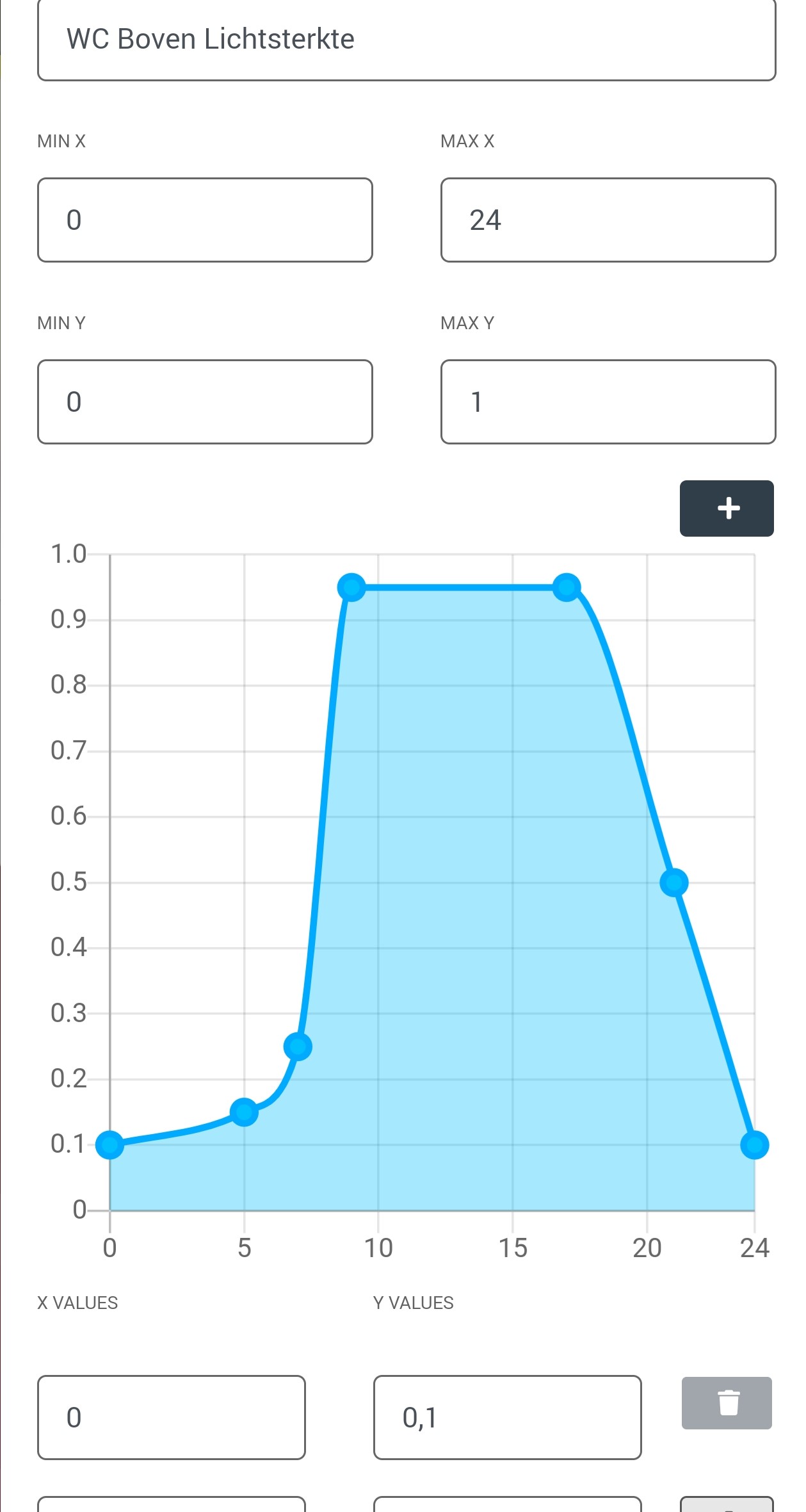
Task: Select the curve point at the 0.5 level
Action: click(x=674, y=882)
